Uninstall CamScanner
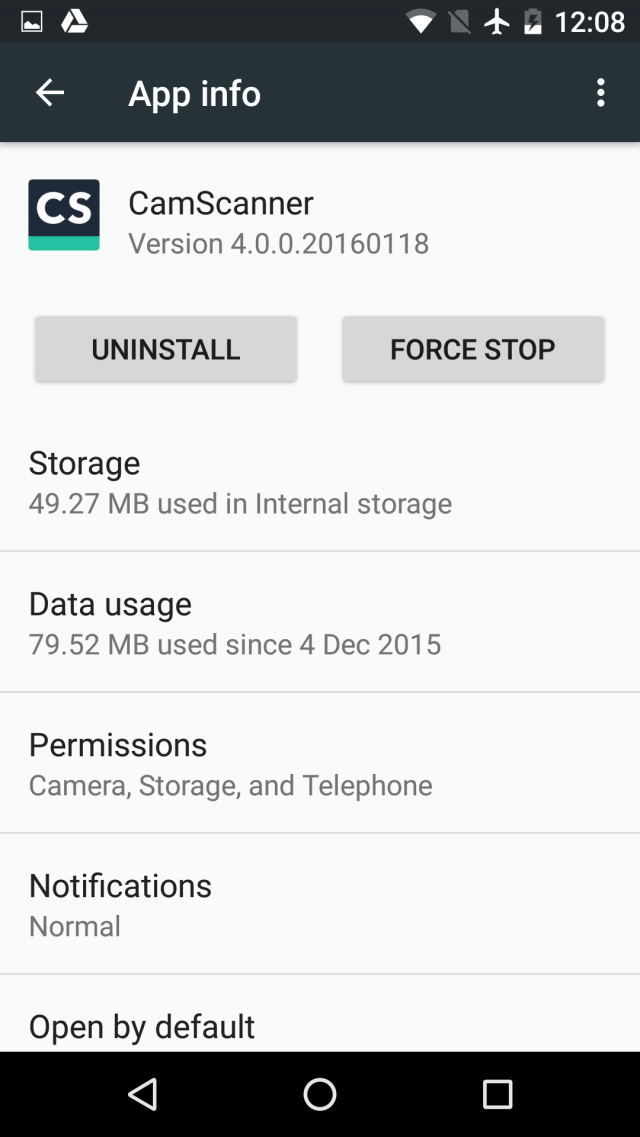This screenshot has height=1137, width=640. point(166,349)
